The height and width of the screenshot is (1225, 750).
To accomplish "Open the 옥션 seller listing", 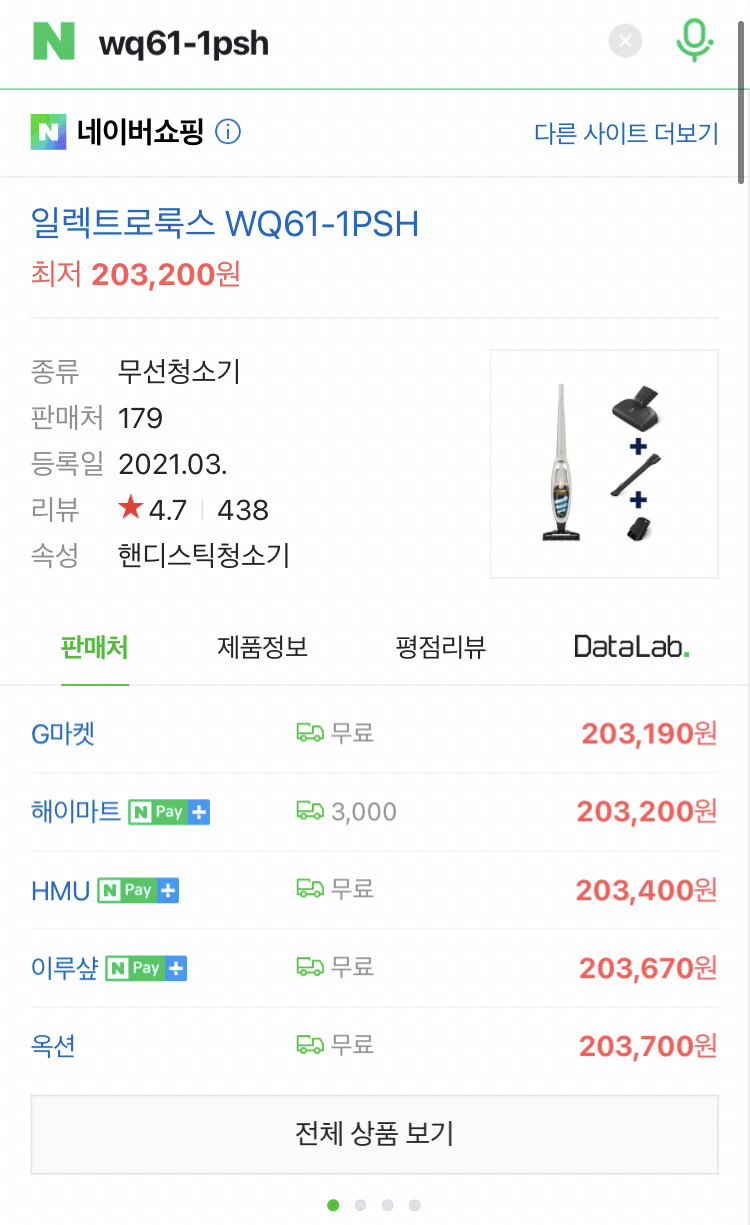I will [x=54, y=1045].
